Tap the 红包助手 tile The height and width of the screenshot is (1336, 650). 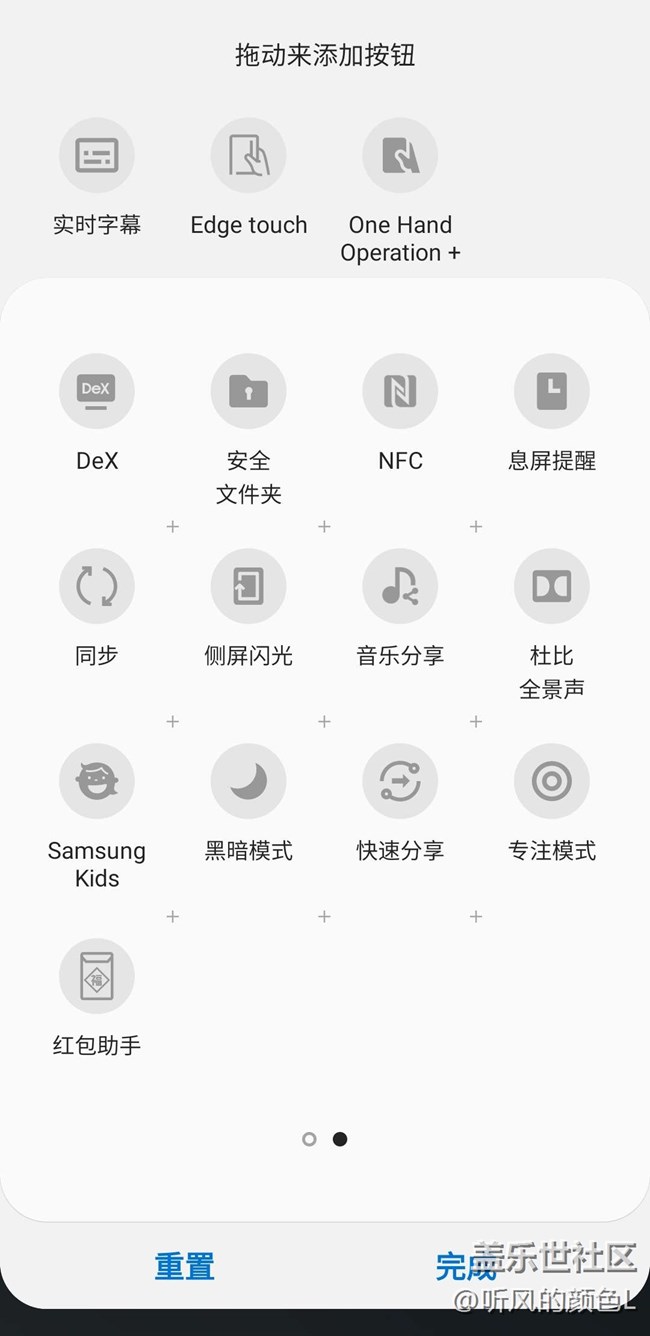97,976
